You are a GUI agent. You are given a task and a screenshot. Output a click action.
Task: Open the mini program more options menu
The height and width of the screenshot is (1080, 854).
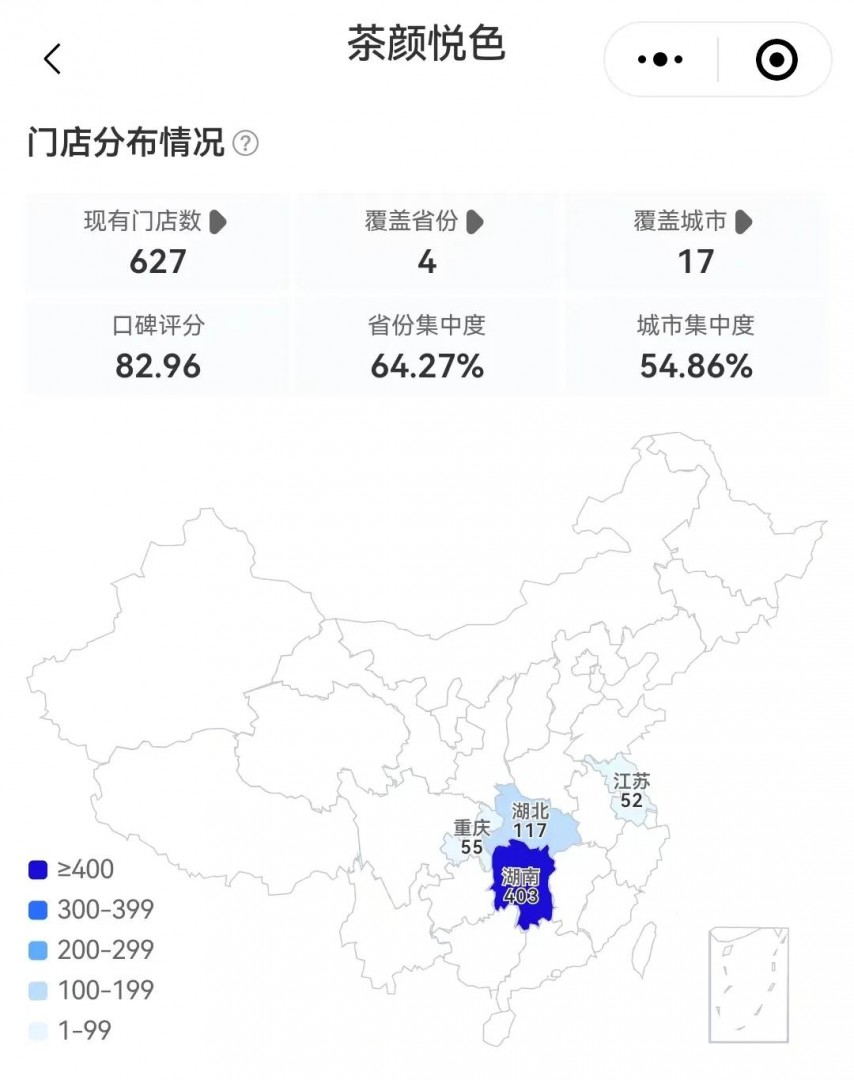[660, 60]
